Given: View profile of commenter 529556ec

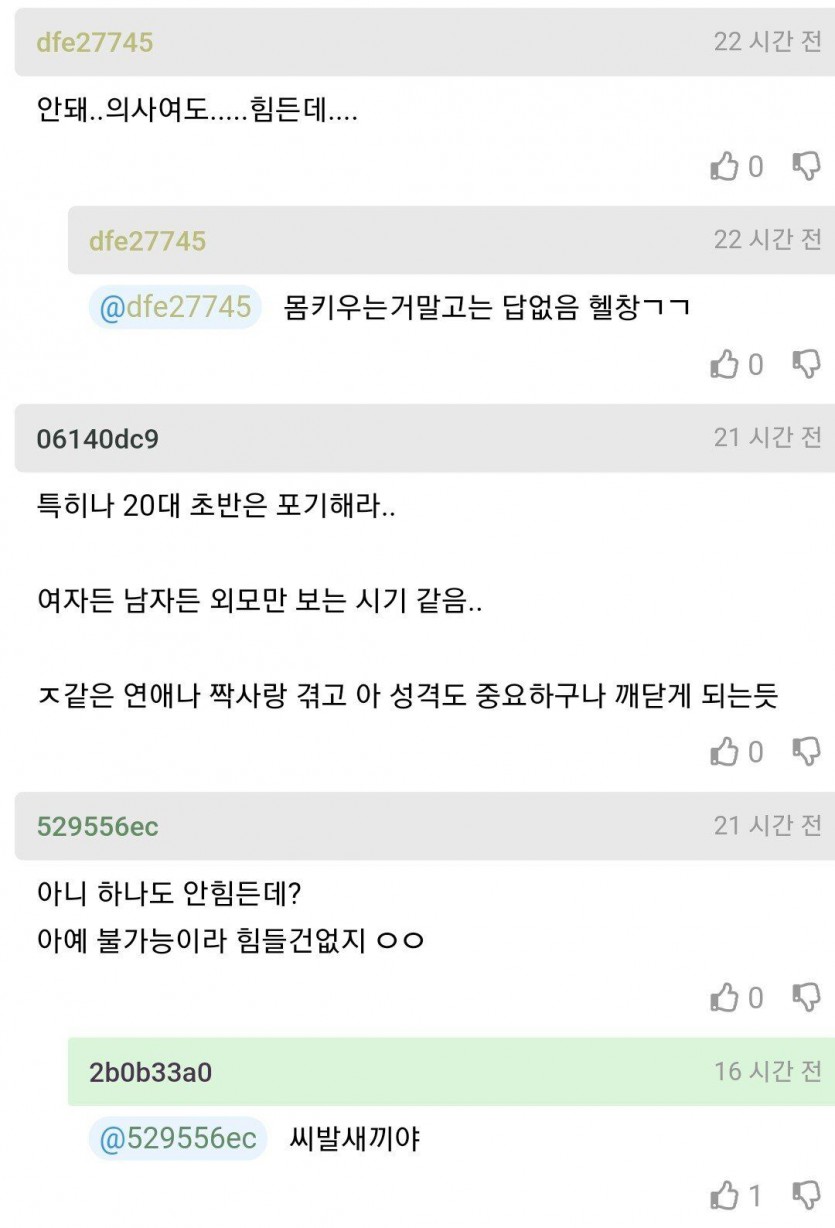Looking at the screenshot, I should [x=97, y=826].
